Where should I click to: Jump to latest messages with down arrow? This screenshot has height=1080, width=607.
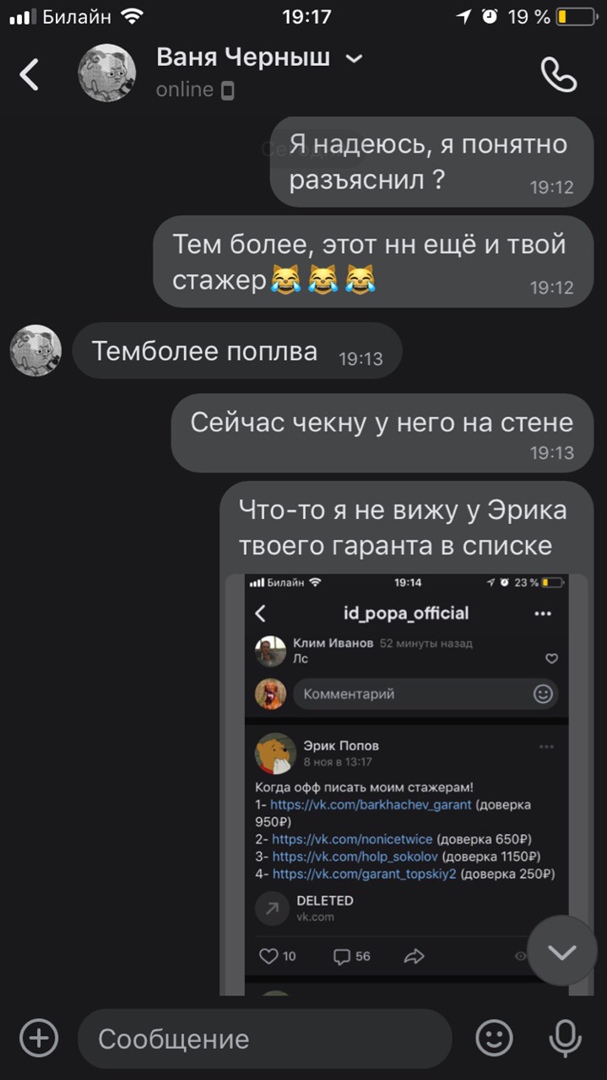[562, 951]
